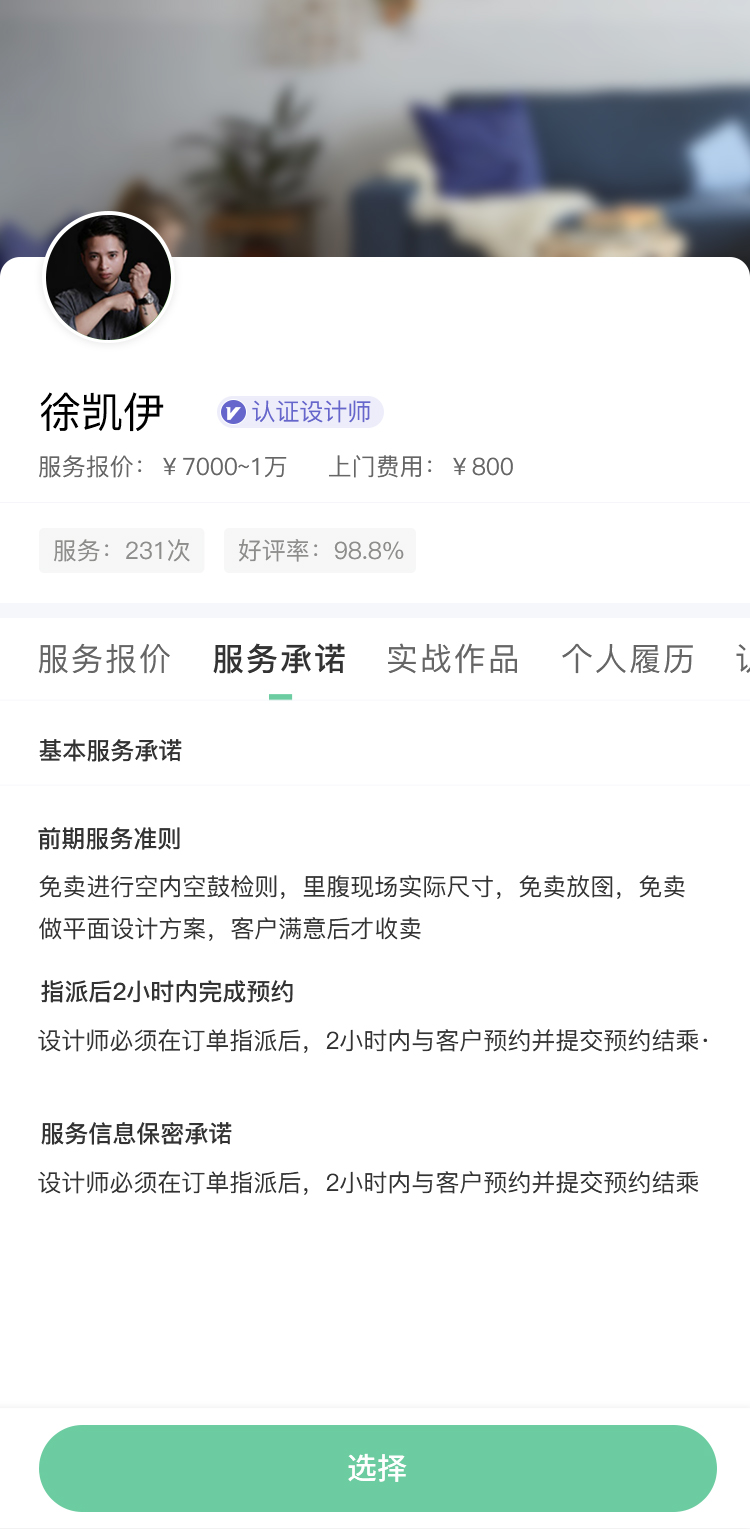Open the 实战作品 tab
The height and width of the screenshot is (1529, 750).
(453, 659)
